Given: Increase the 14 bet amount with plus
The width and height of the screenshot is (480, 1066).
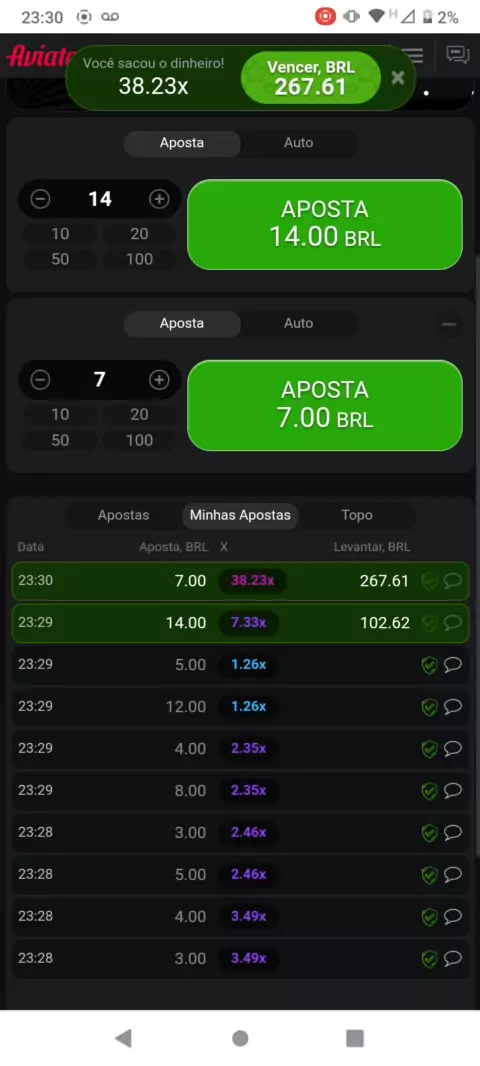Looking at the screenshot, I should tap(159, 199).
